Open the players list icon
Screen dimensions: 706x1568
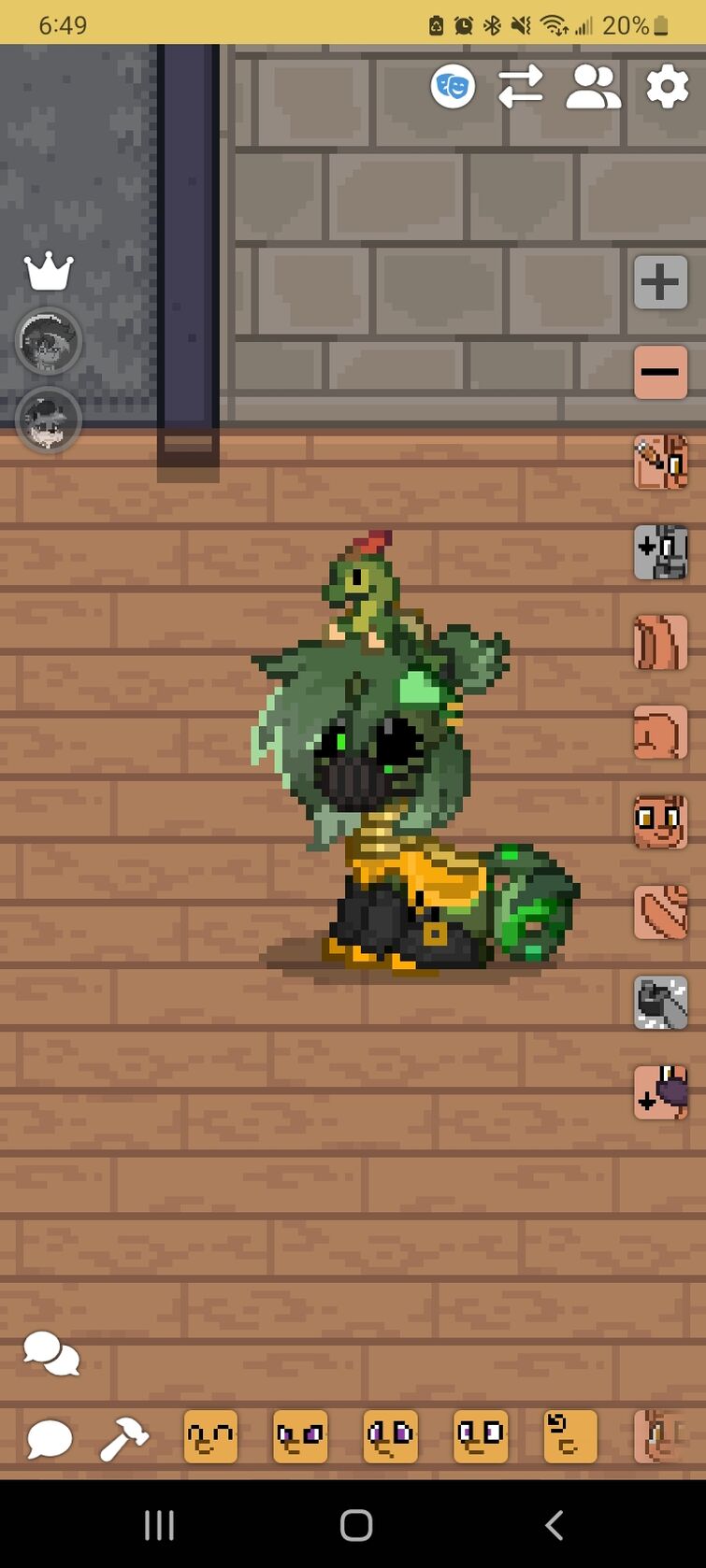point(593,88)
